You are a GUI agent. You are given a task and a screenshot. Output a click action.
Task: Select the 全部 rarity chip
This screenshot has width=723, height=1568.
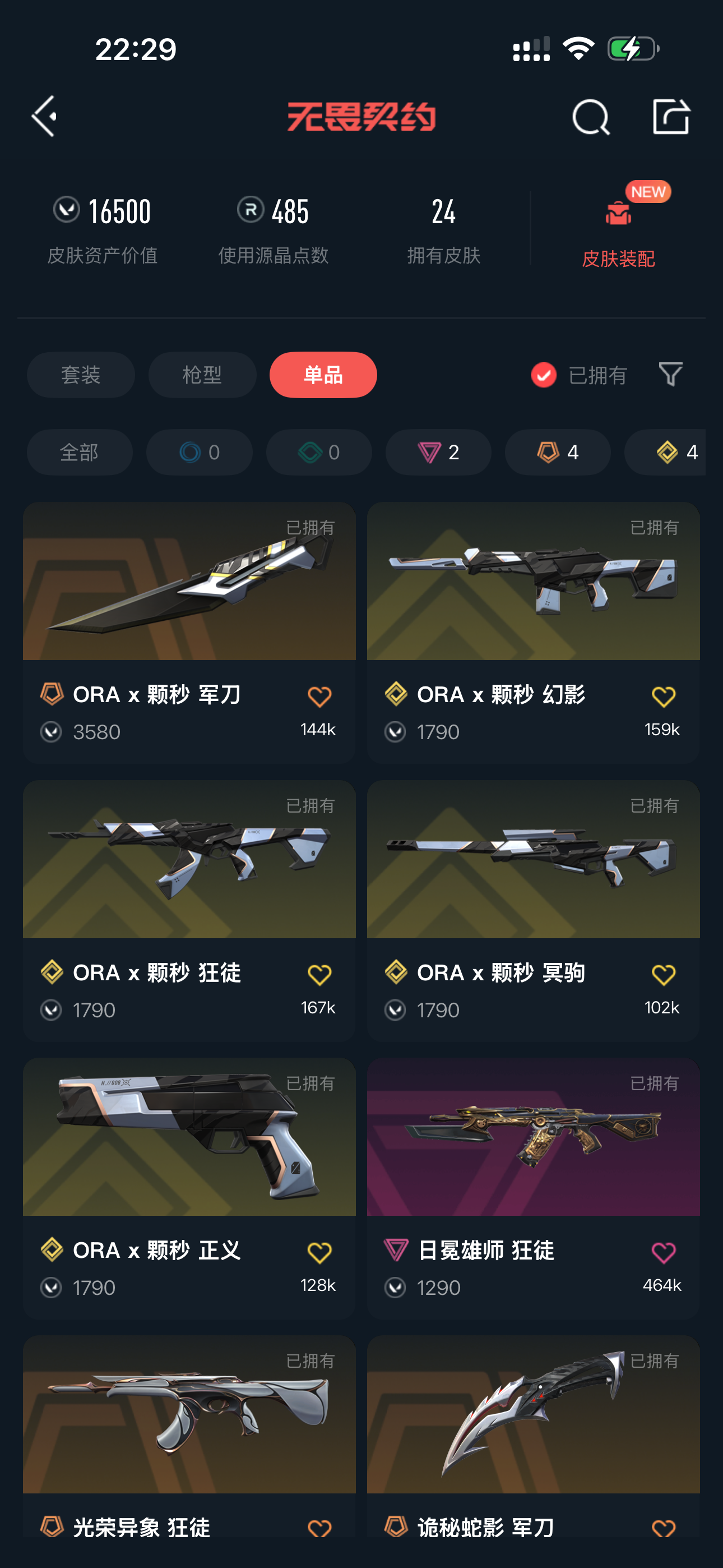pos(79,452)
